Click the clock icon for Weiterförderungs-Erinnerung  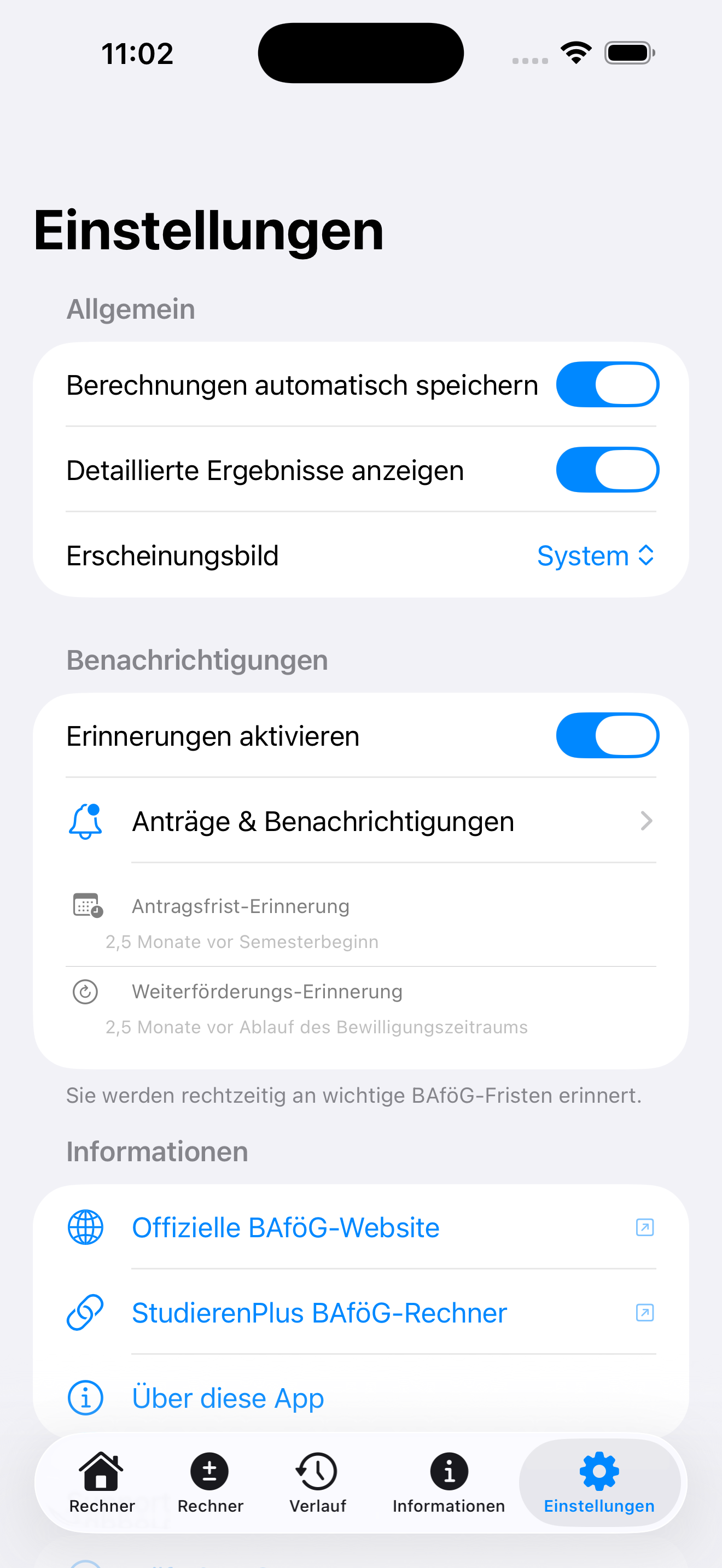(x=85, y=992)
